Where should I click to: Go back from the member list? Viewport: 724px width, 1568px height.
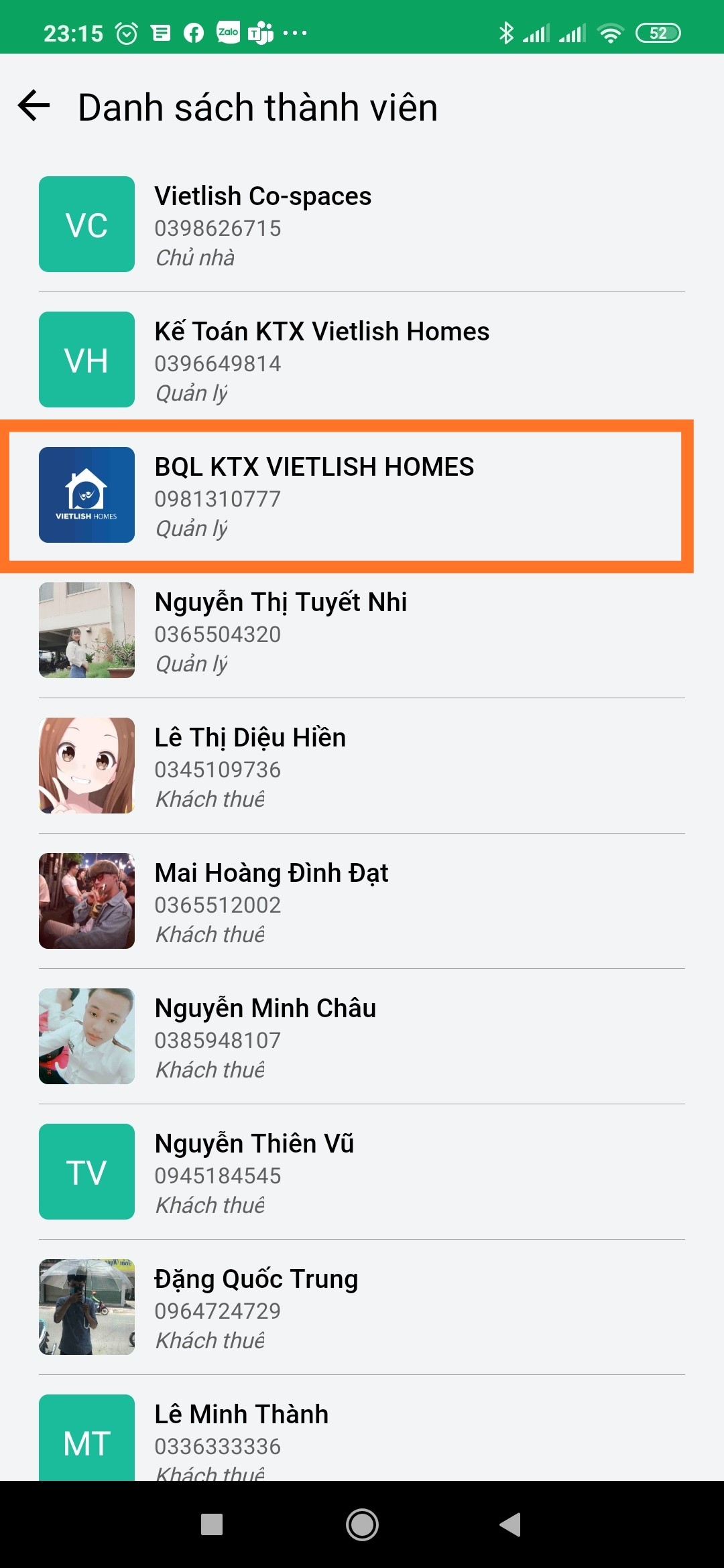pyautogui.click(x=34, y=107)
